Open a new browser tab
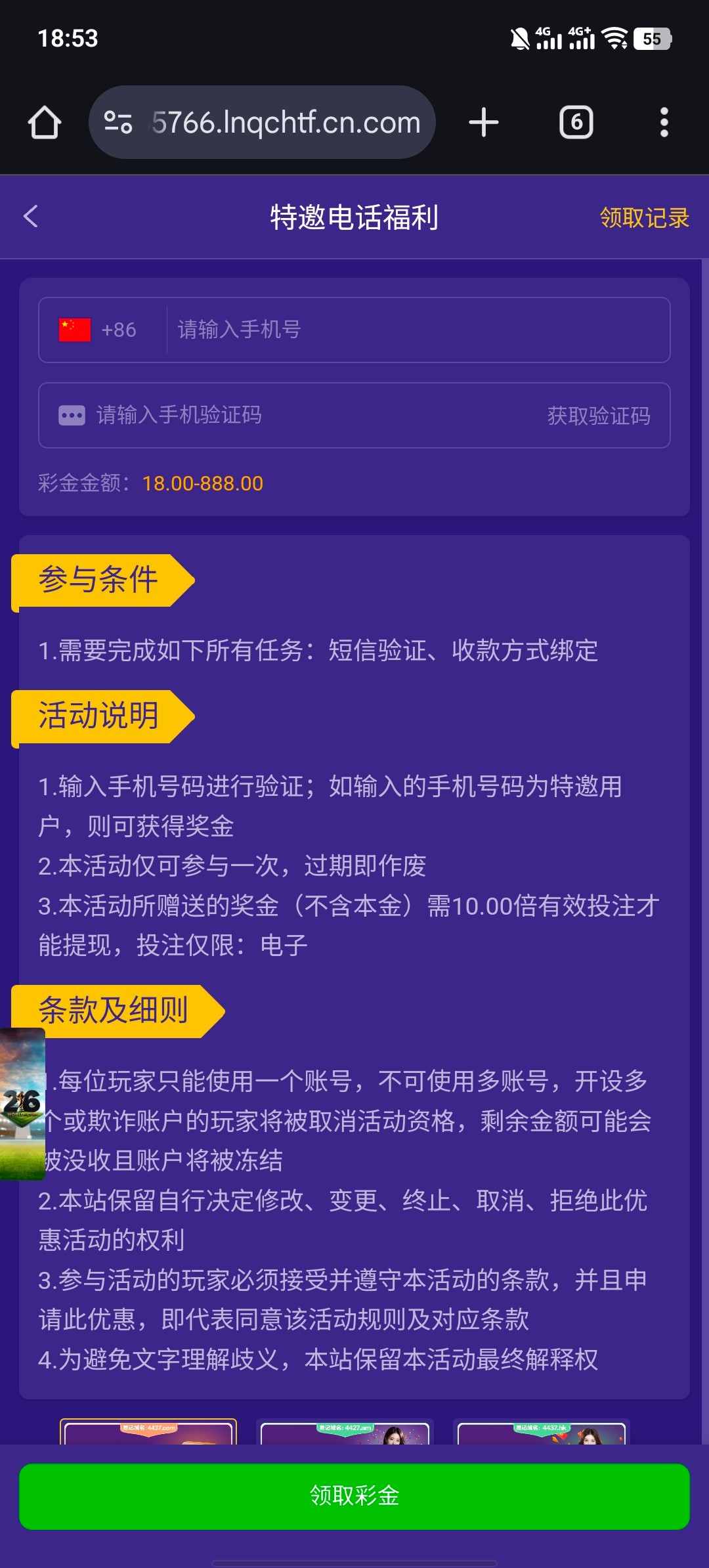 [x=484, y=123]
